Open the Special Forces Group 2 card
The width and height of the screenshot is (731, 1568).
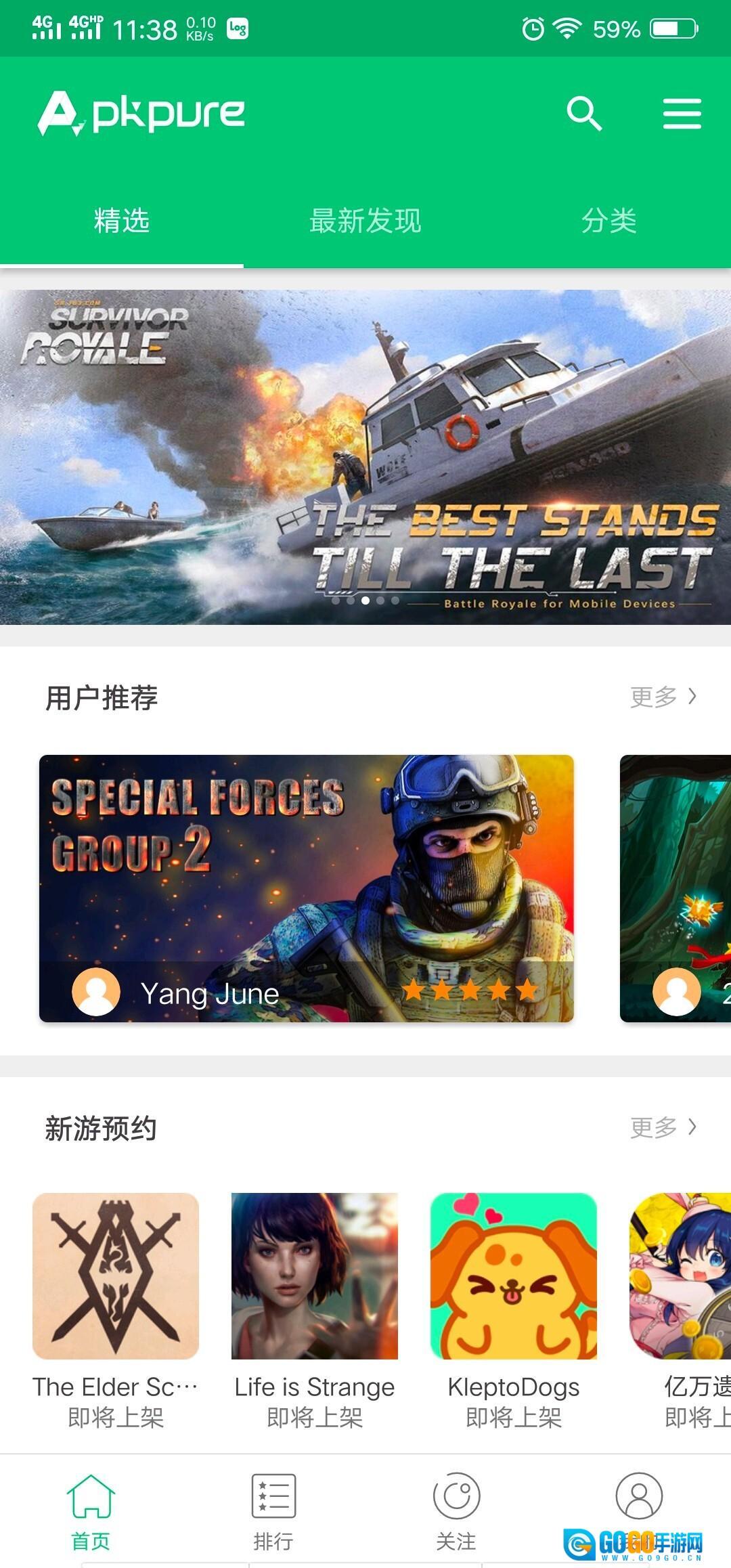coord(307,888)
